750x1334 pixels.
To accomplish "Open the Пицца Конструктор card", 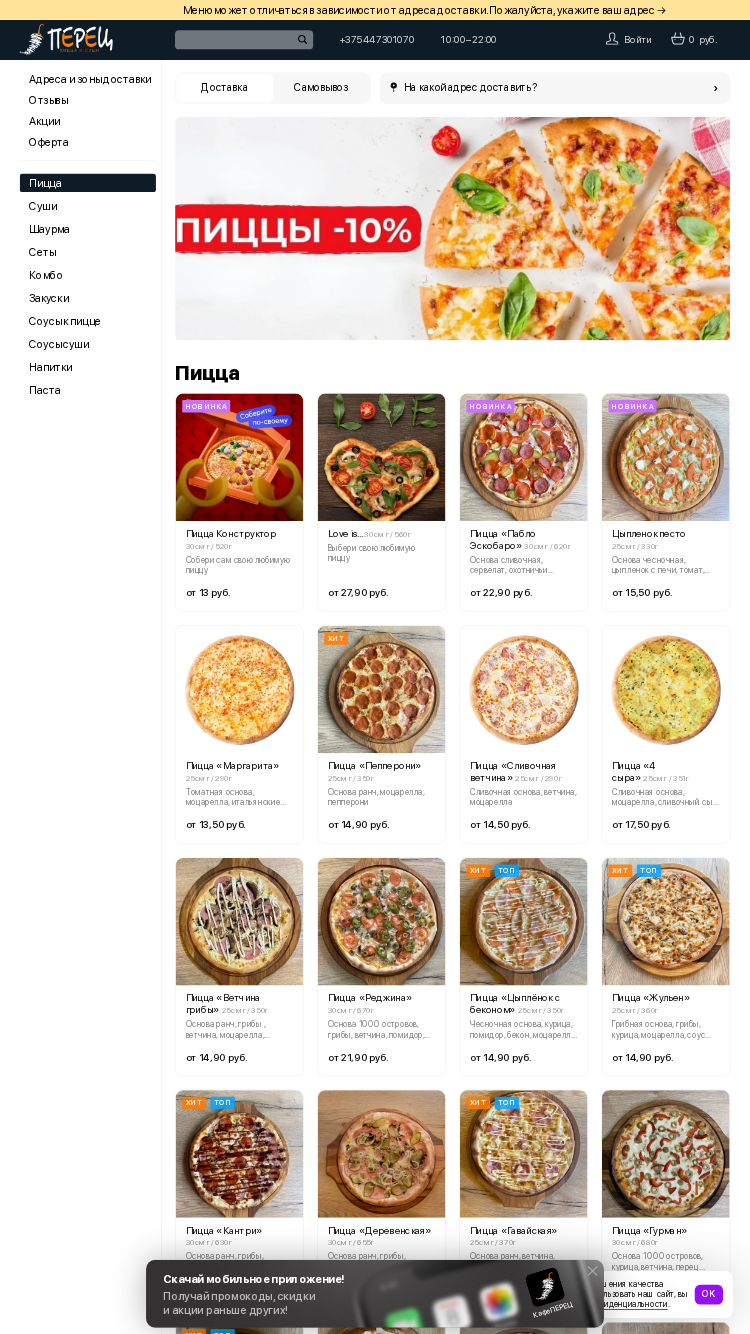I will [x=239, y=502].
